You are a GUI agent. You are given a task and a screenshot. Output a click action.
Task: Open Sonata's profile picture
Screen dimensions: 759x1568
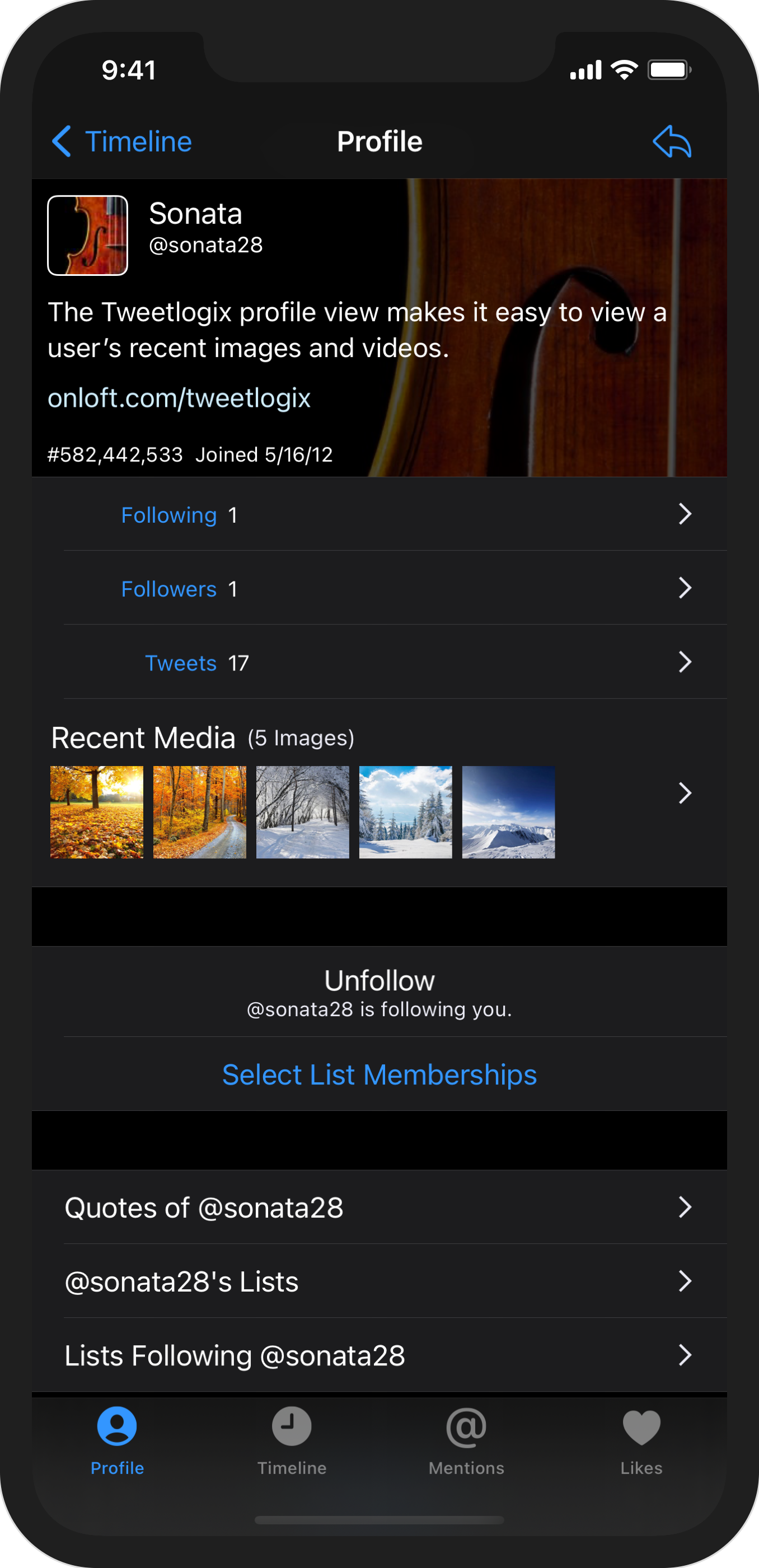88,236
